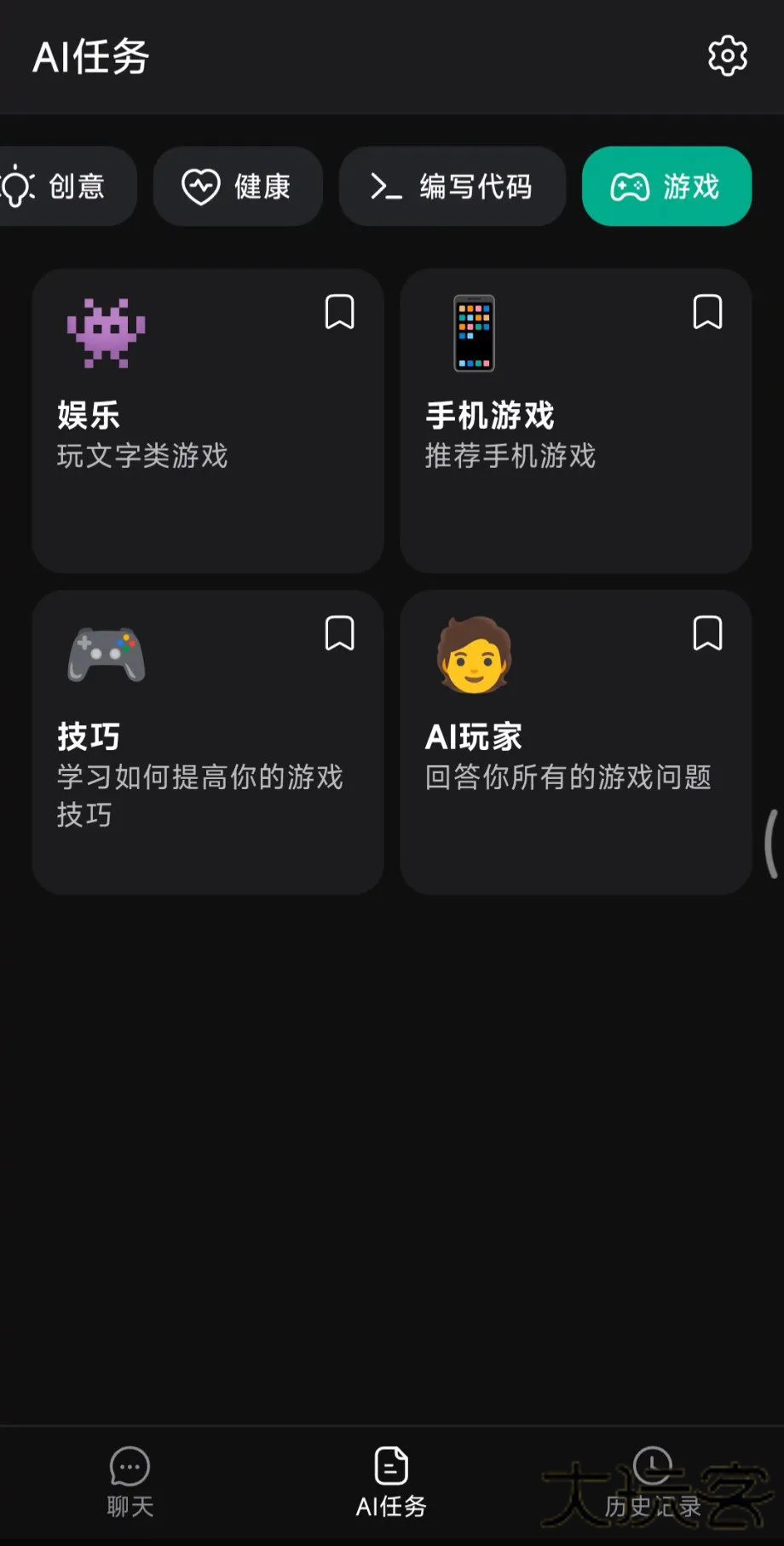Tap the selected 游戏 chip
The height and width of the screenshot is (1546, 784).
pyautogui.click(x=666, y=187)
